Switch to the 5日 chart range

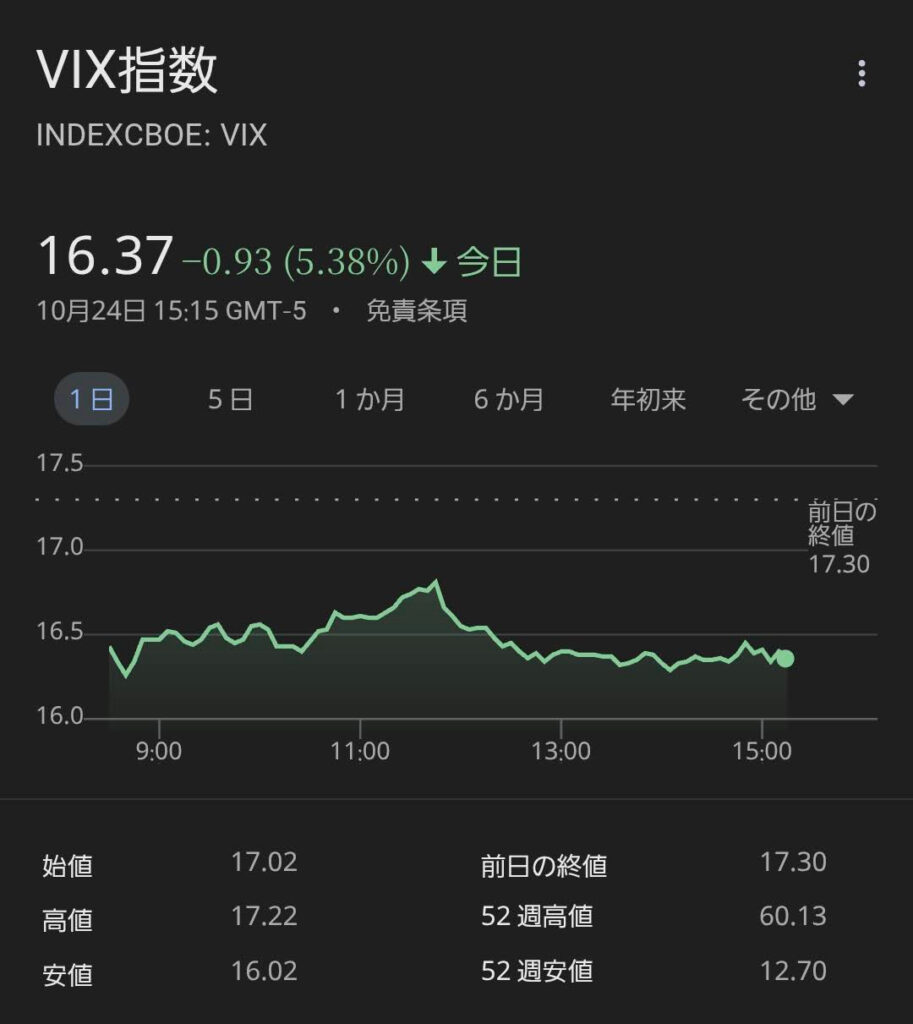pyautogui.click(x=230, y=400)
